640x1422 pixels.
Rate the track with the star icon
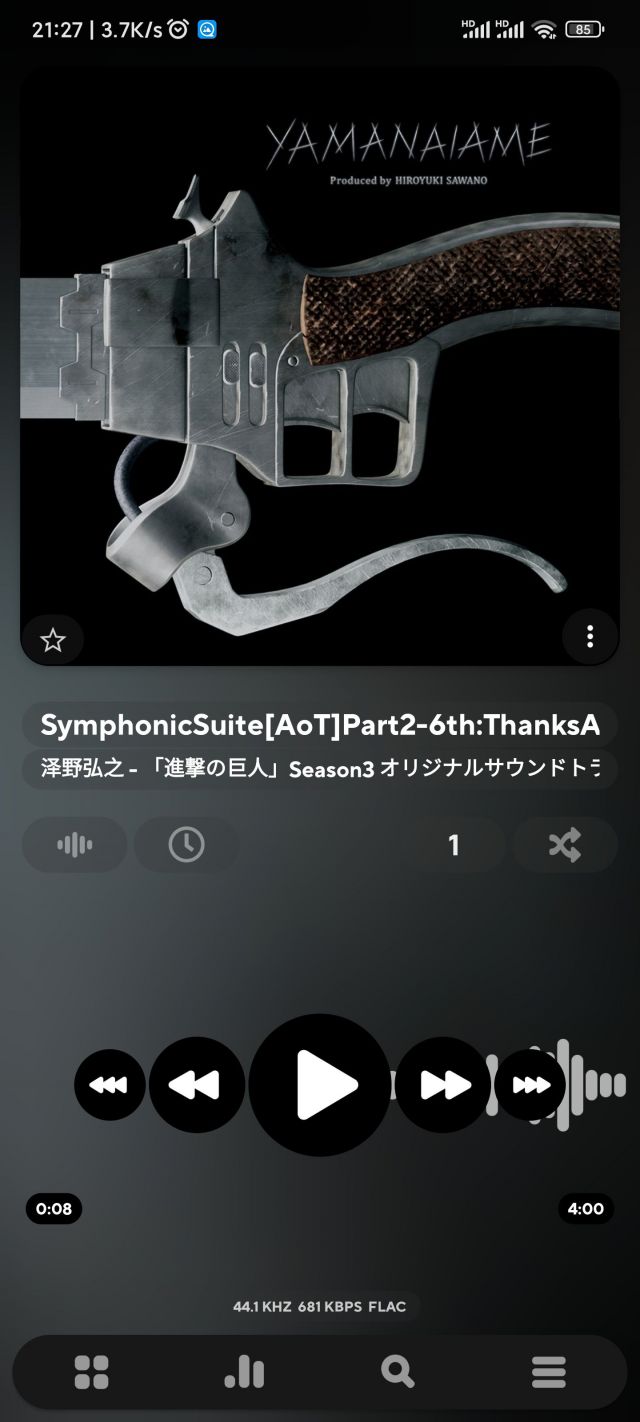52,640
